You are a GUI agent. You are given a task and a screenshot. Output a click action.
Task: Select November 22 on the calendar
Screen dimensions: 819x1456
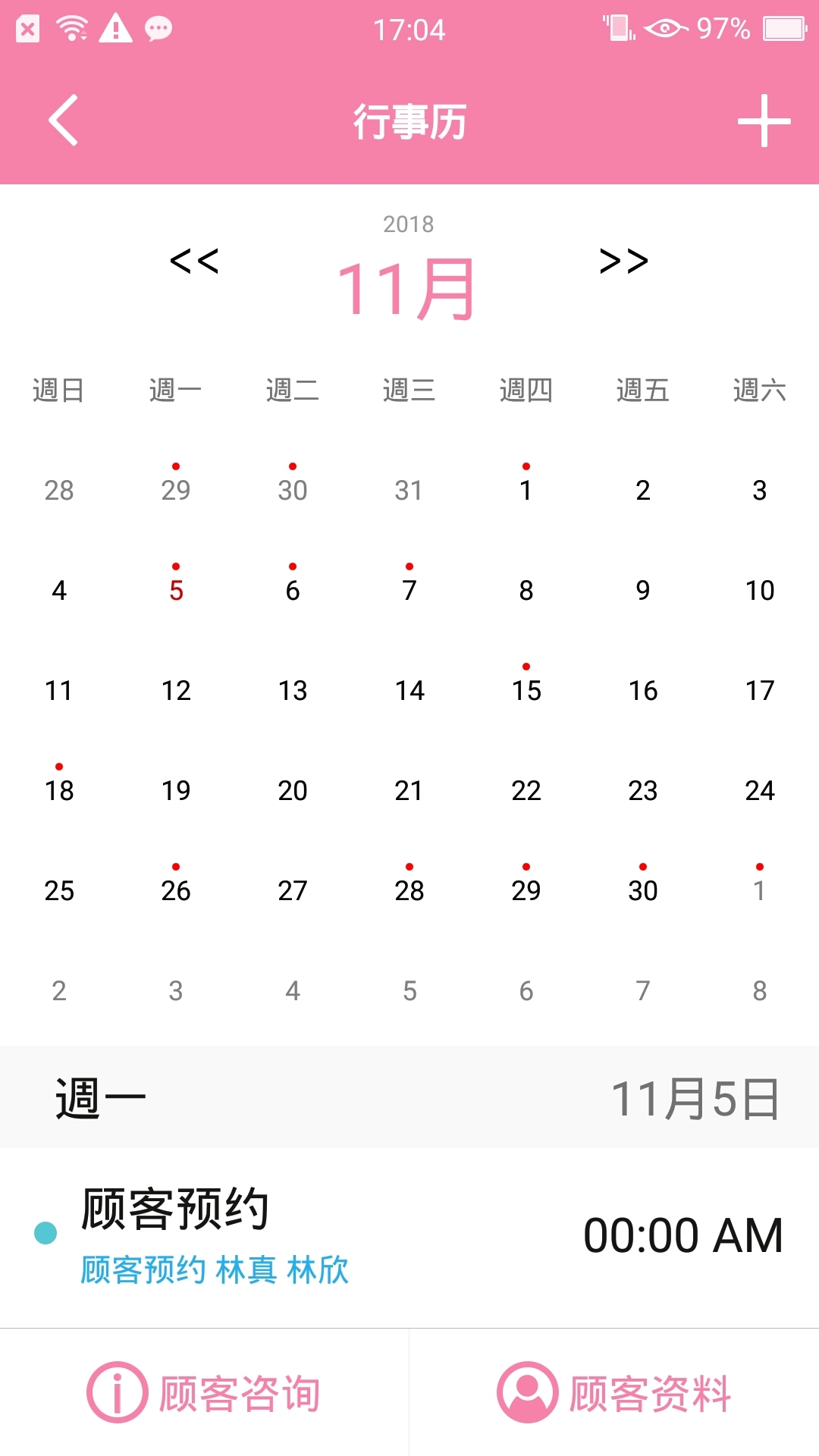point(526,789)
